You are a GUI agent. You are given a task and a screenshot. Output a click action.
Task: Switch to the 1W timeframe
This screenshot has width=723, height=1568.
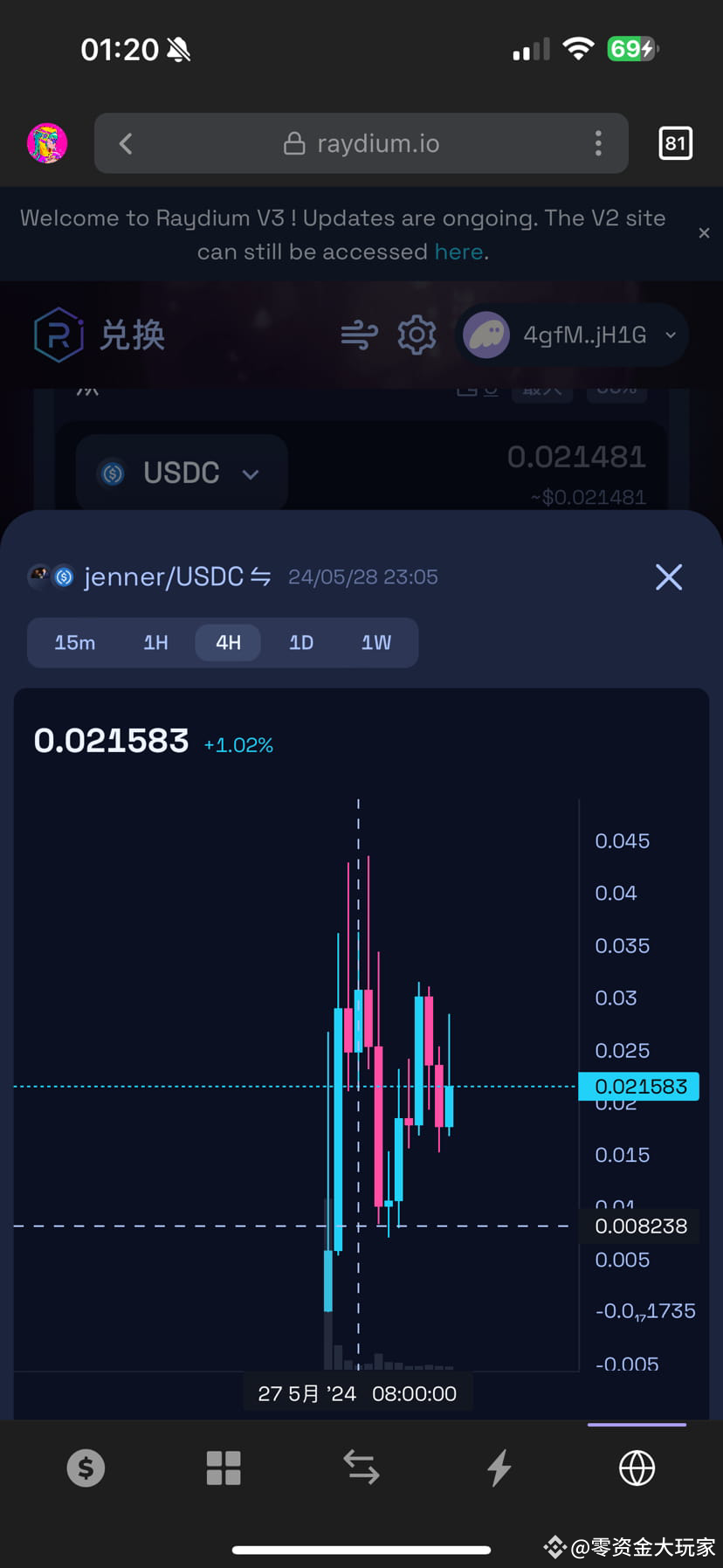tap(375, 642)
